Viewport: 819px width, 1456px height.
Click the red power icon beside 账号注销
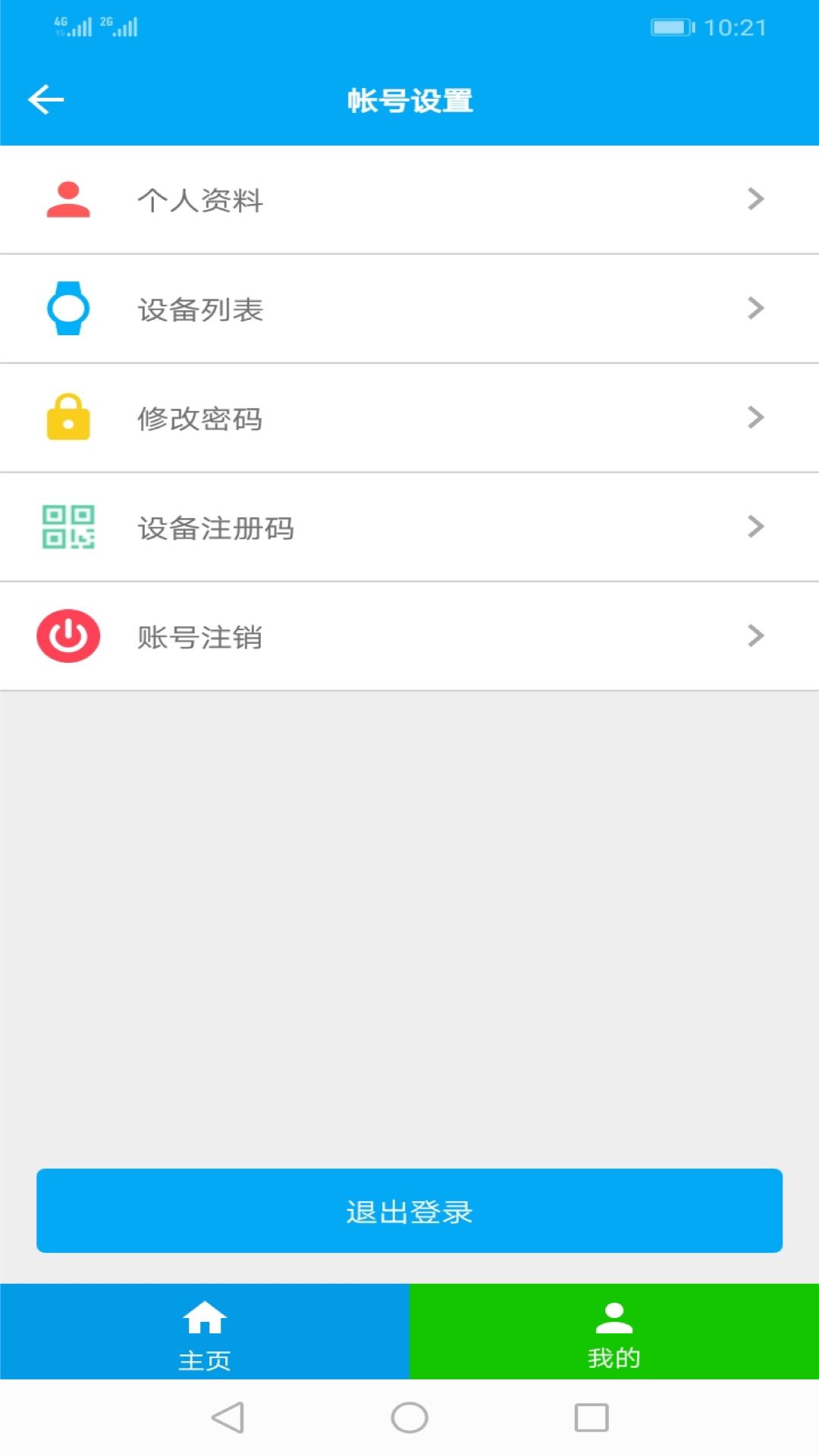tap(67, 635)
